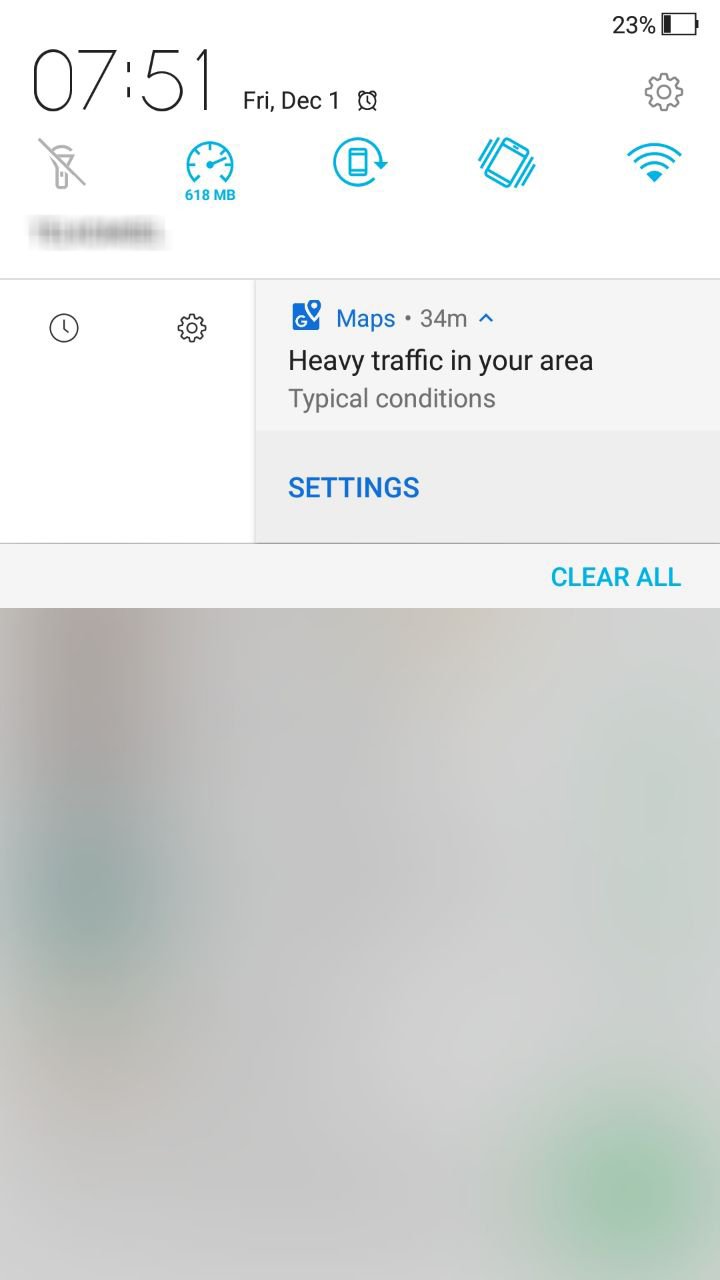Toggle the Wi-Fi quick setting
This screenshot has height=1280, width=720.
click(x=654, y=162)
